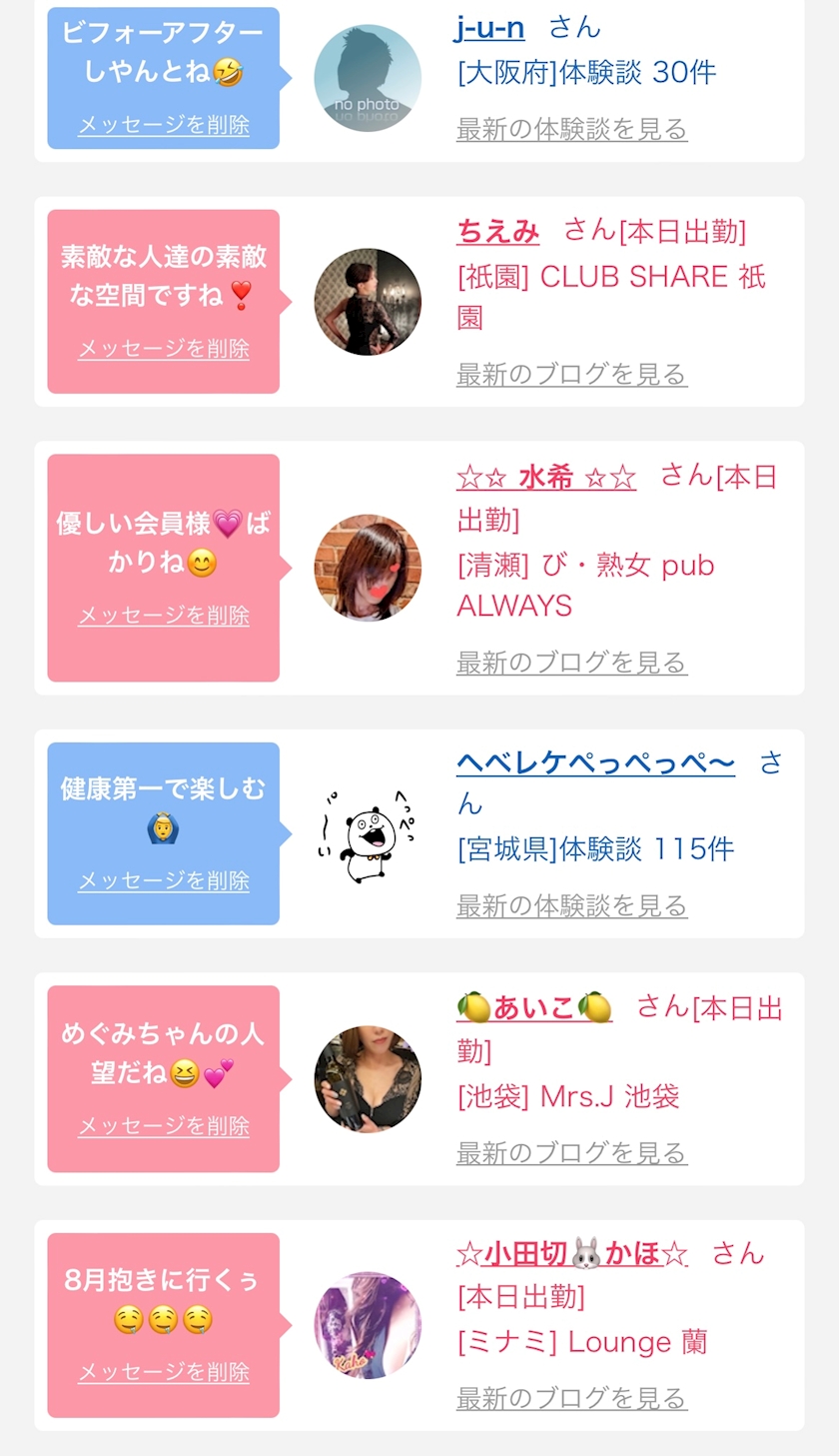Open あいこ's profile link

tap(533, 1007)
